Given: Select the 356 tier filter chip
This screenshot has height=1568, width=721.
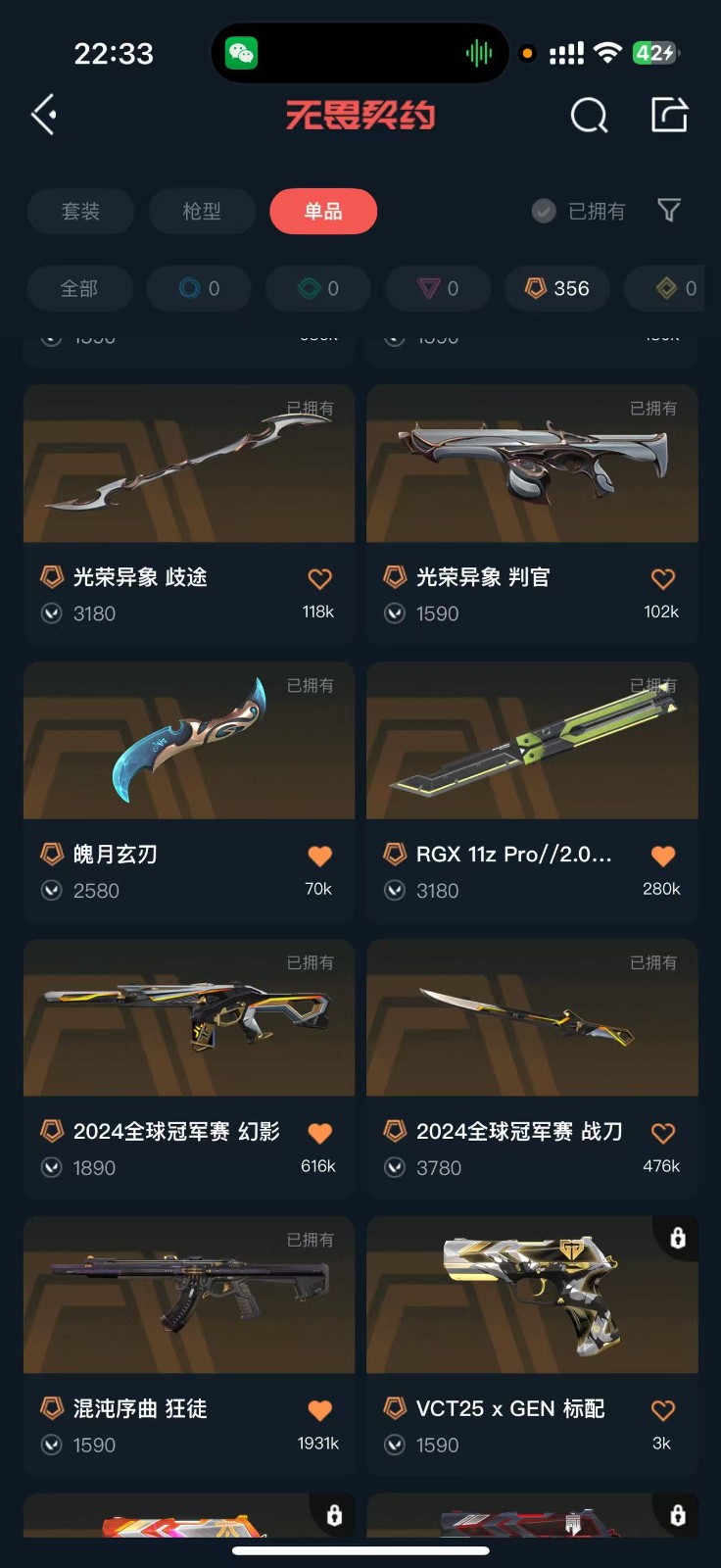Looking at the screenshot, I should (557, 288).
